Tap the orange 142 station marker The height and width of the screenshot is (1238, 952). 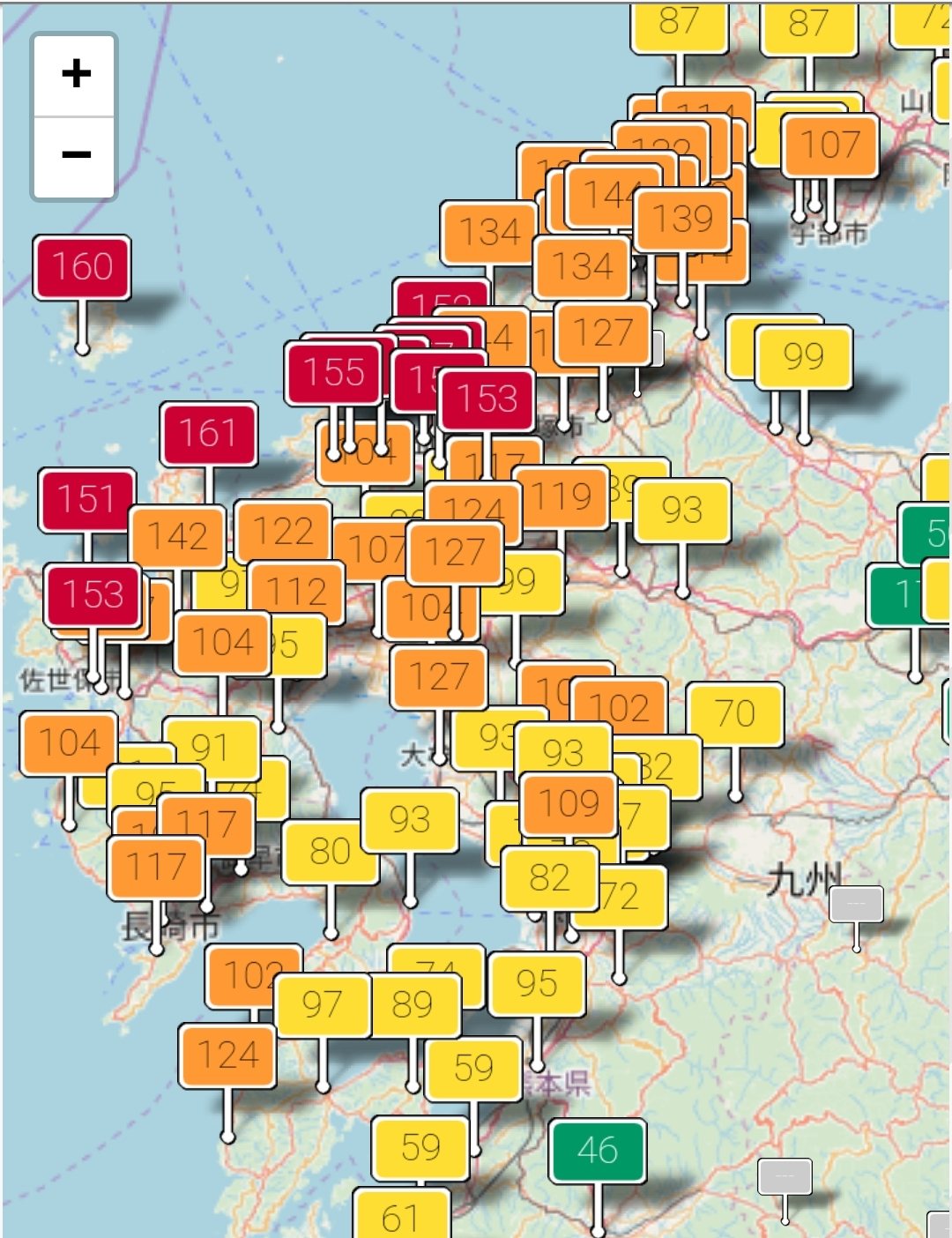point(176,536)
